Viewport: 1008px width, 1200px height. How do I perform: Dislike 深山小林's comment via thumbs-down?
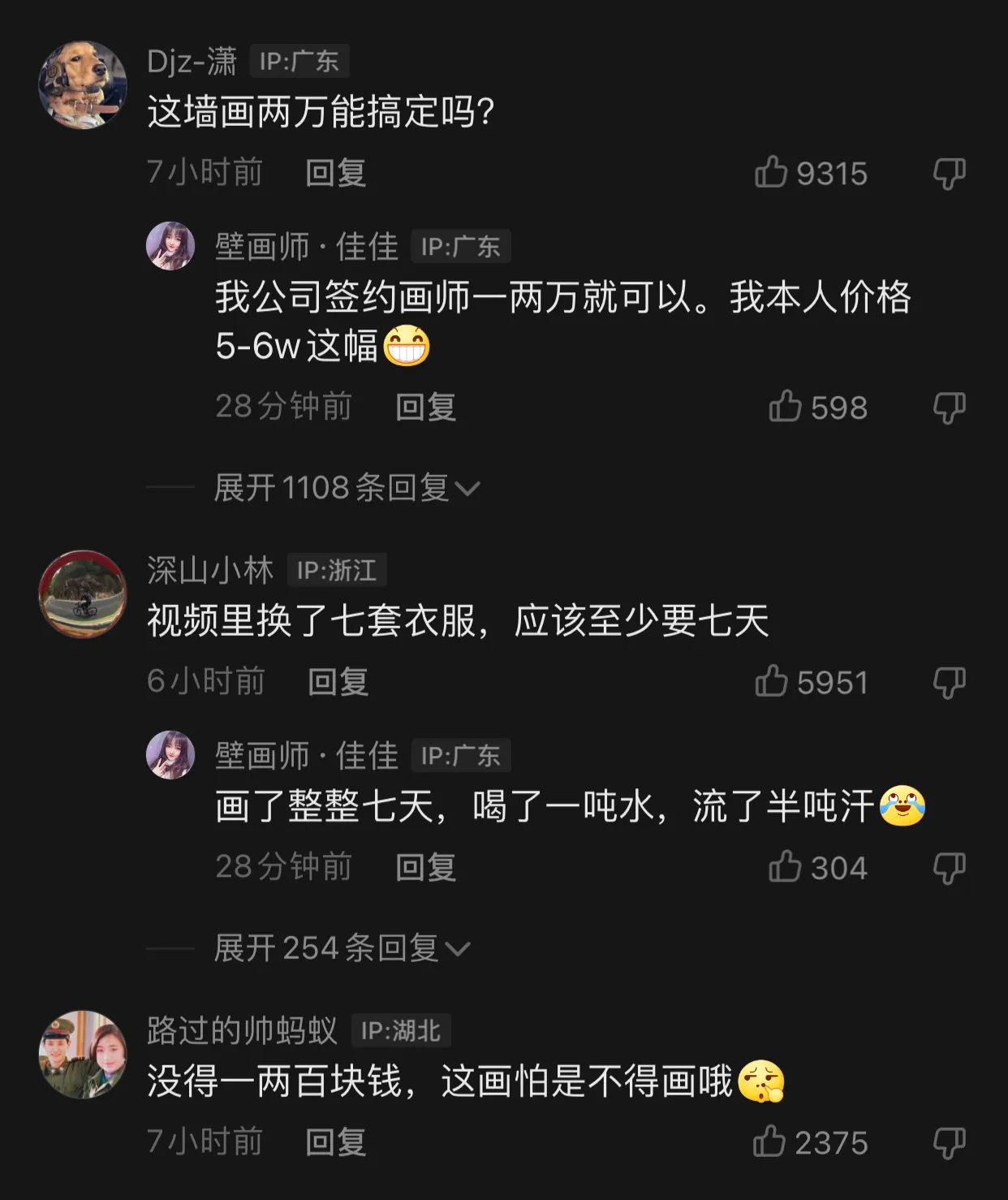[946, 682]
